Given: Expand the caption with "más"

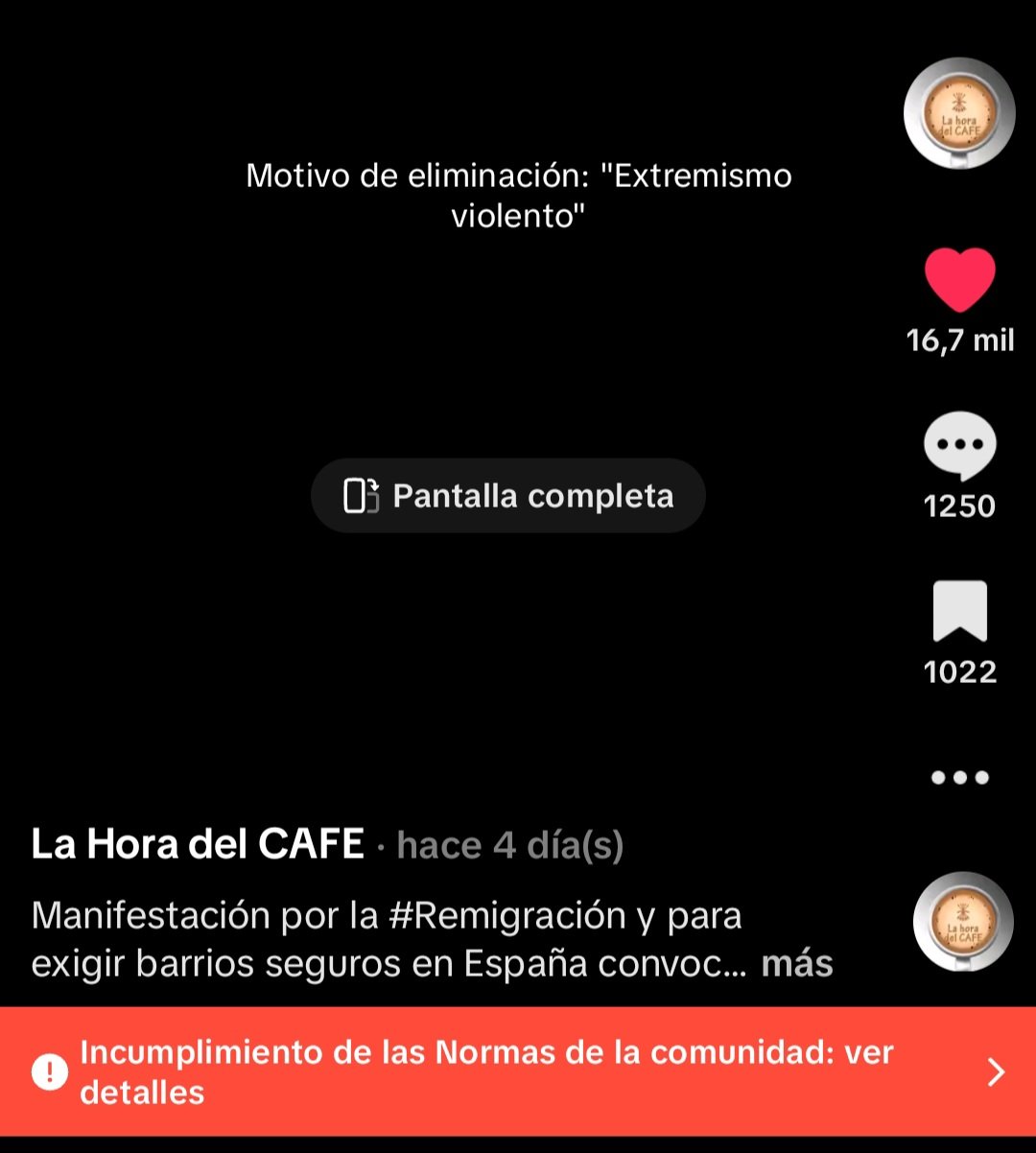Looking at the screenshot, I should pos(797,964).
